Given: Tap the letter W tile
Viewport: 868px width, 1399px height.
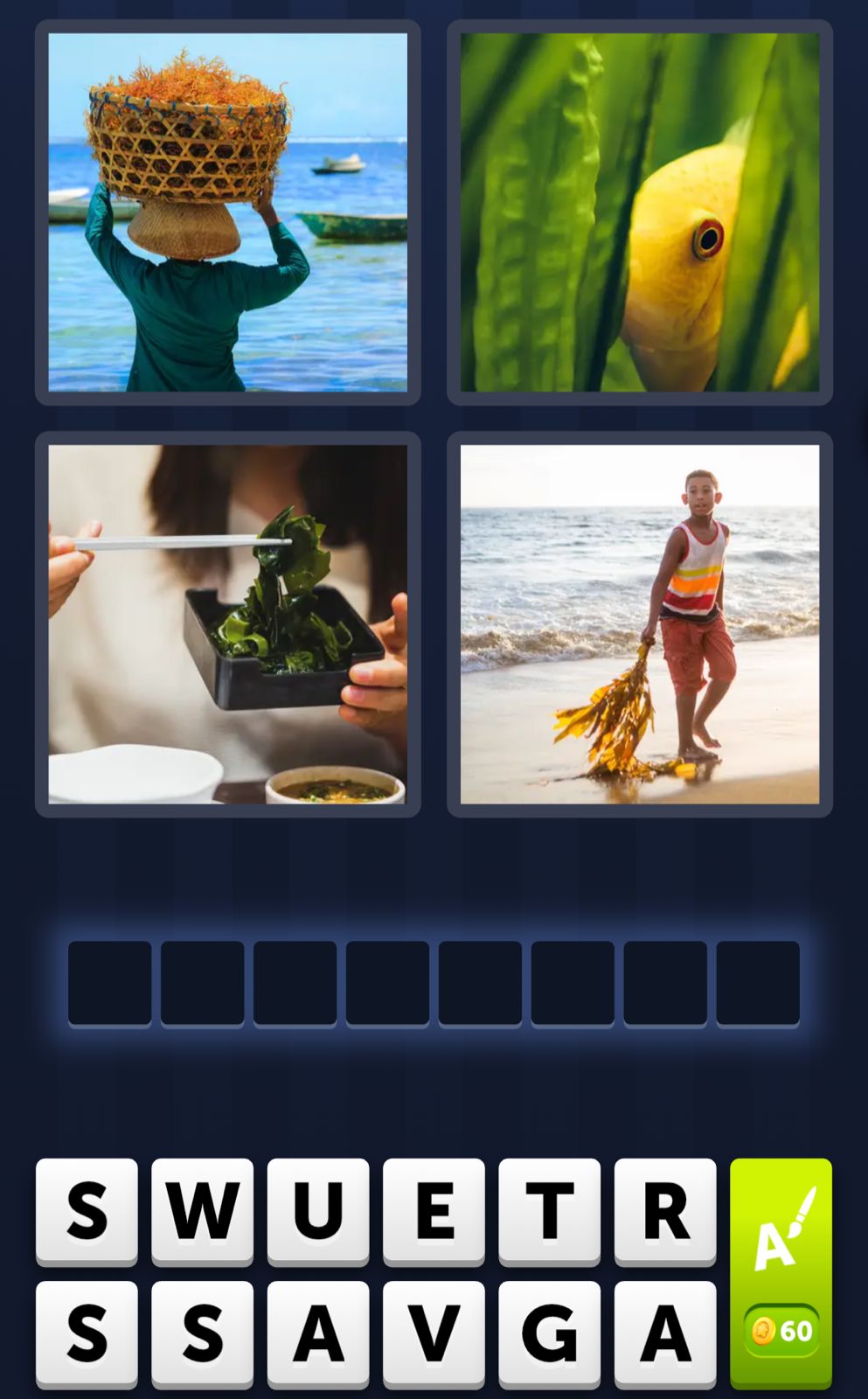Looking at the screenshot, I should pyautogui.click(x=202, y=1210).
